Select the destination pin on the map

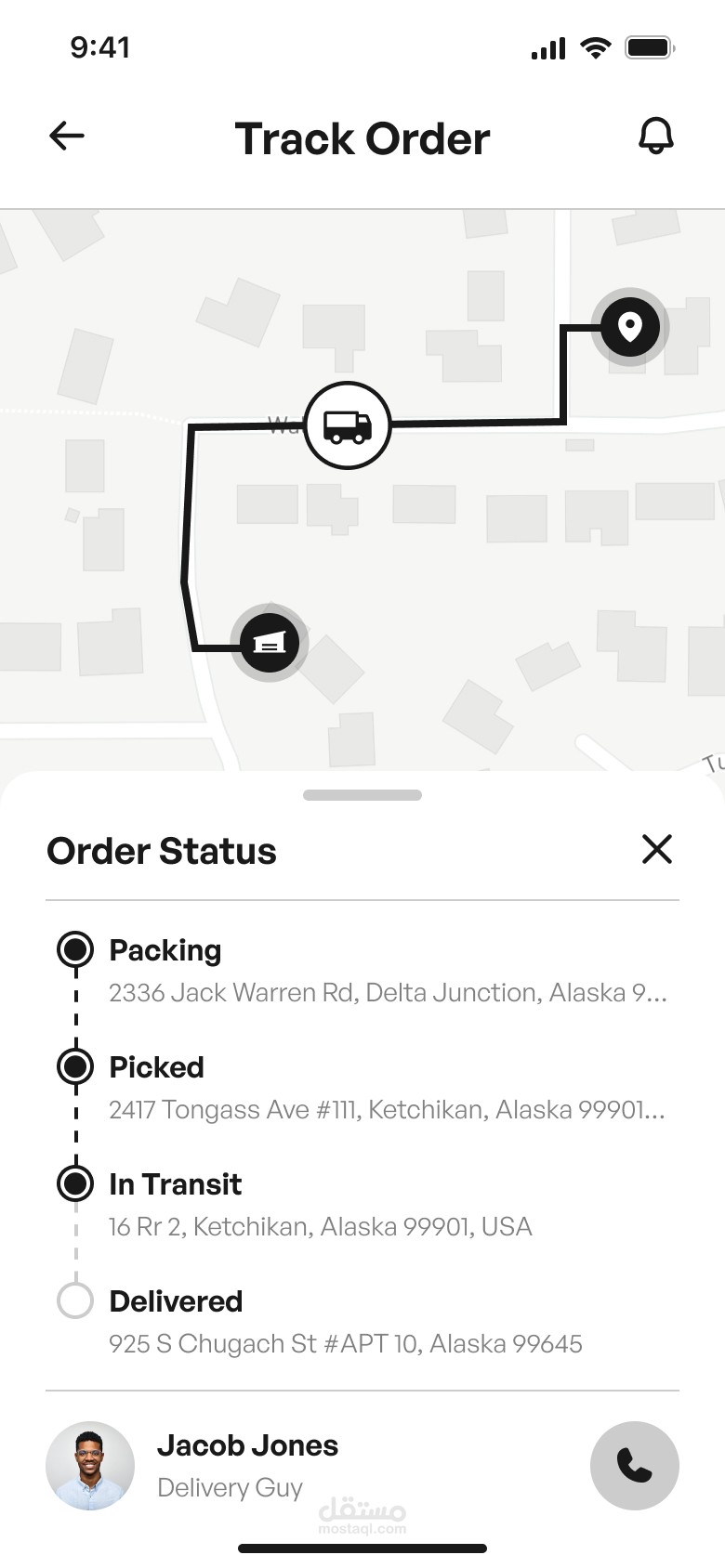pos(630,327)
